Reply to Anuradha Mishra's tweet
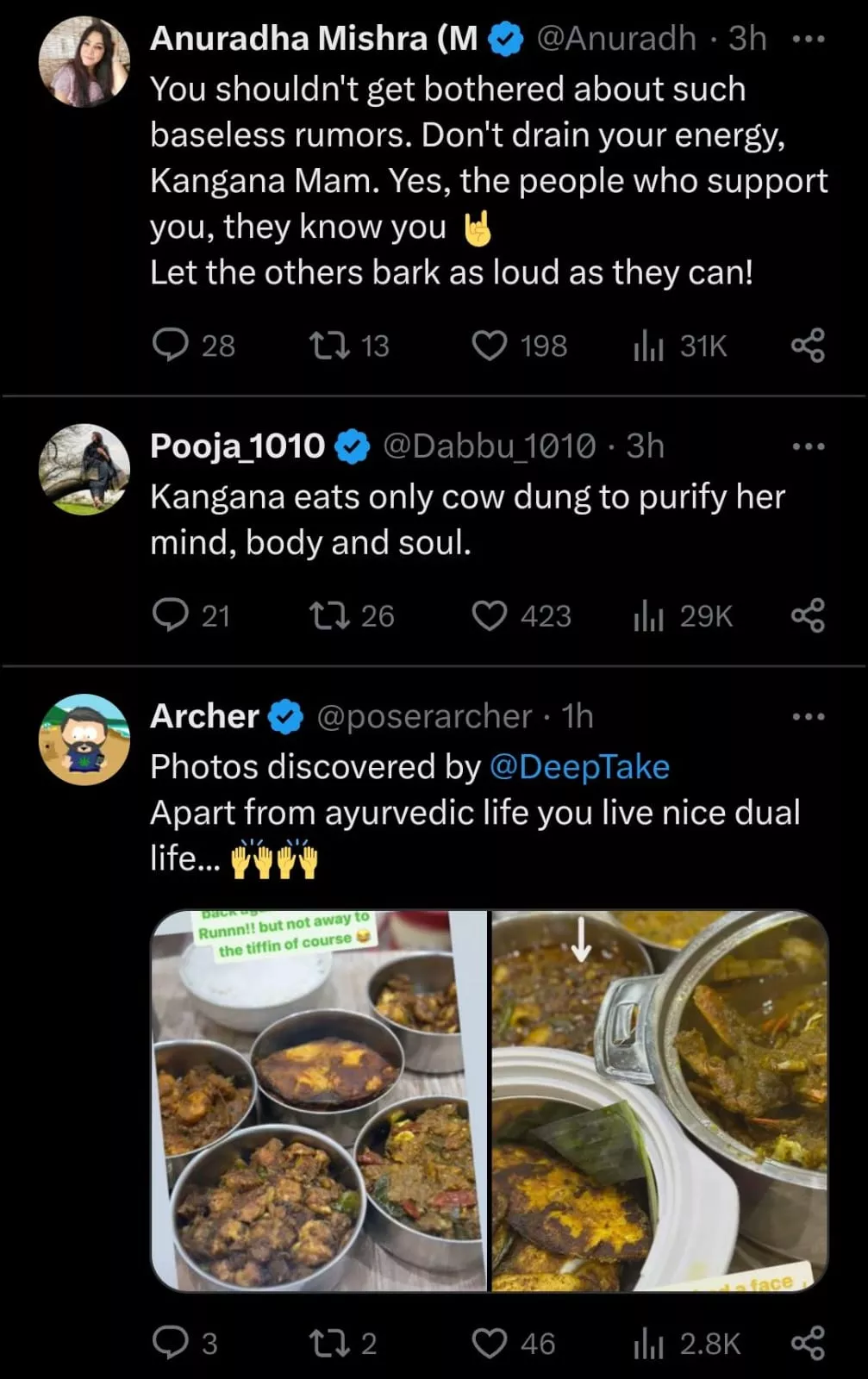Screen dimensions: 868x1379 coord(170,345)
